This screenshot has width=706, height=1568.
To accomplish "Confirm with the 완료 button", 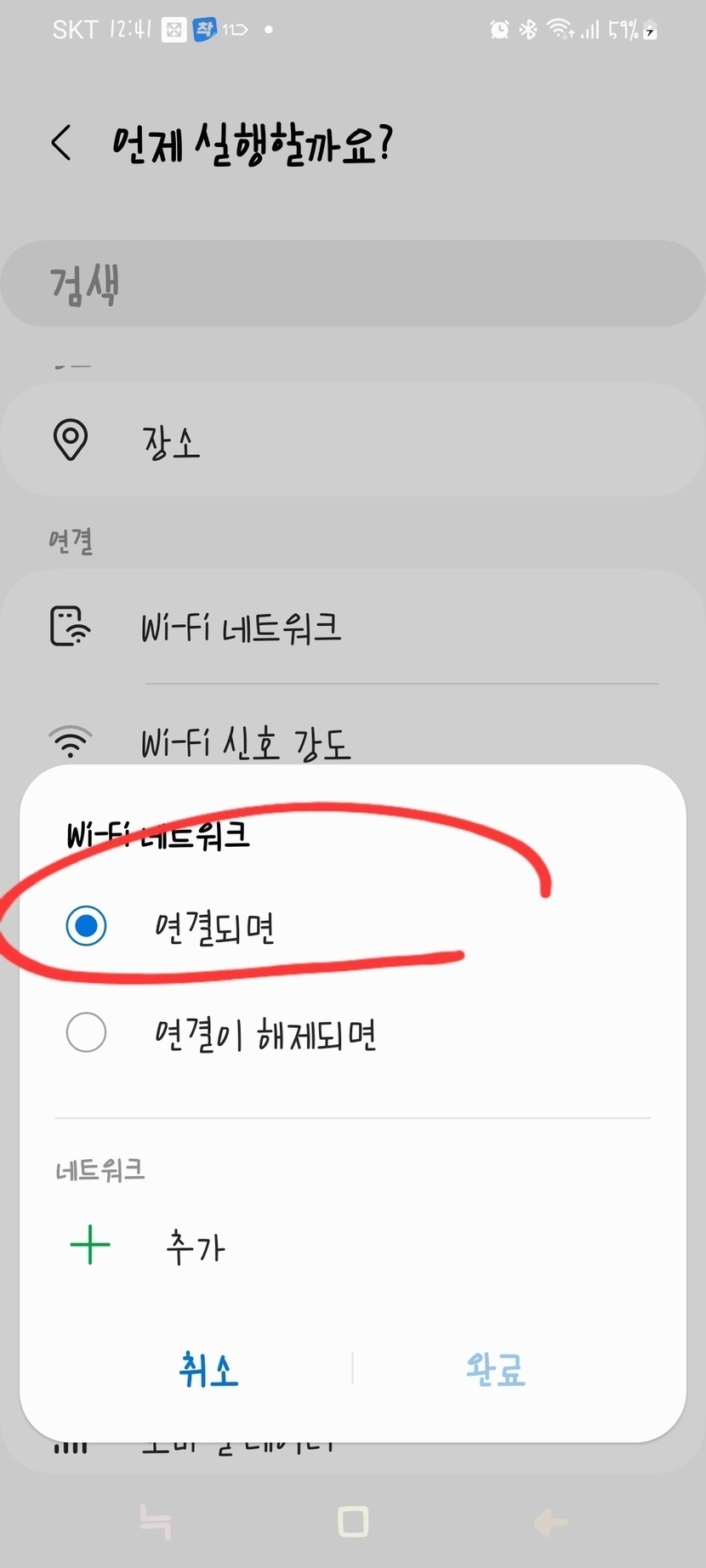I will pos(496,1368).
